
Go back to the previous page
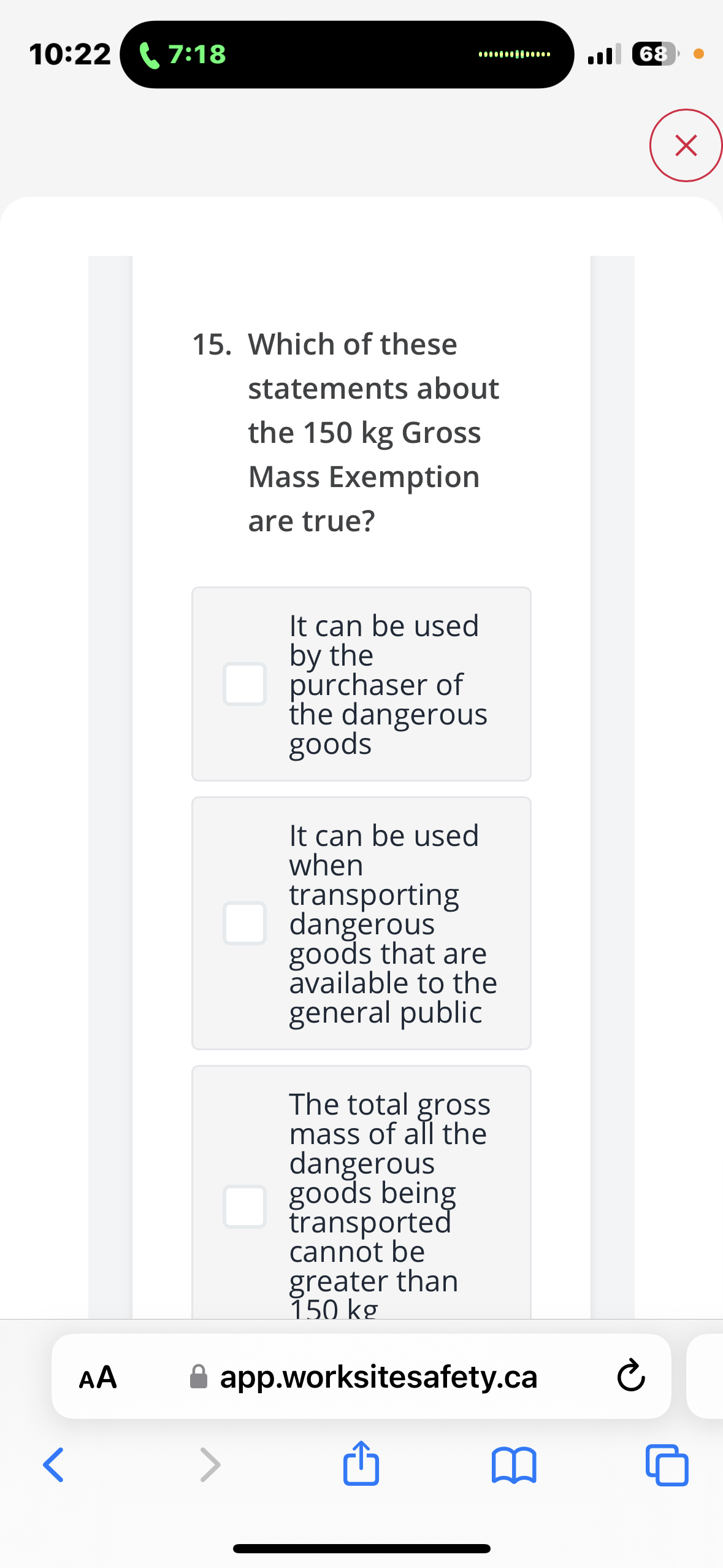(54, 1465)
